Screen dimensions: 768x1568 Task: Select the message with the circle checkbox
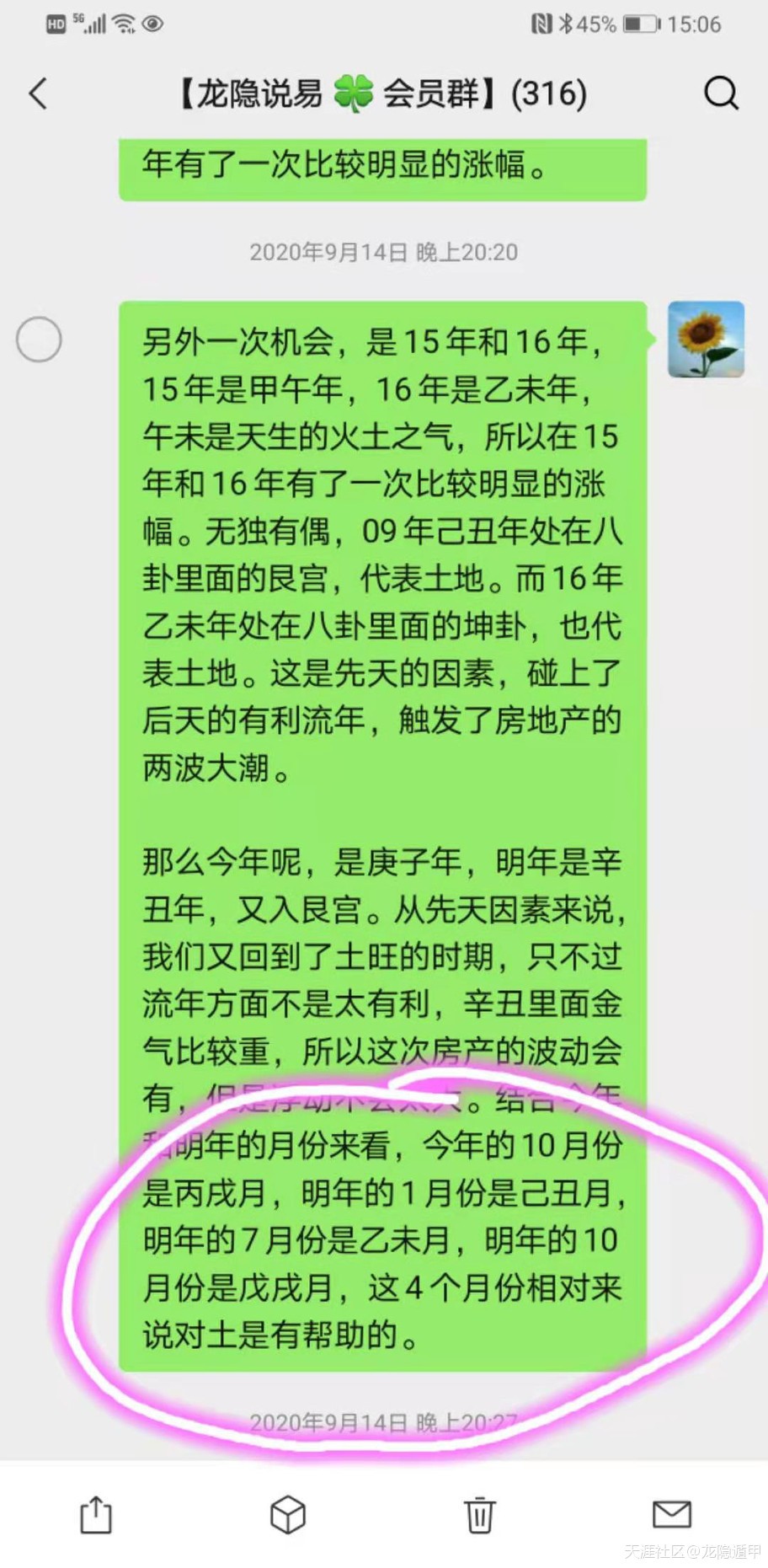pyautogui.click(x=39, y=340)
